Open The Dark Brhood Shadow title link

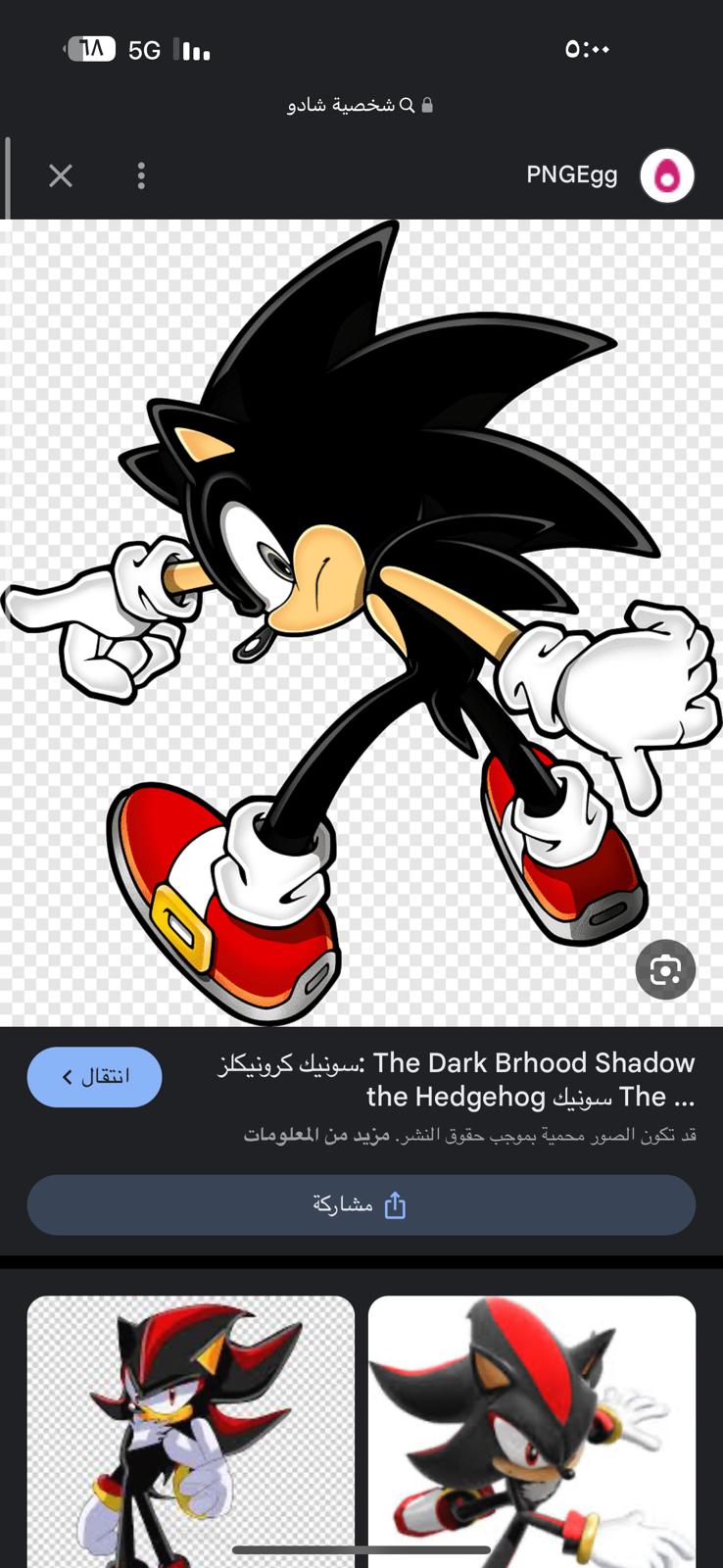pos(457,1080)
